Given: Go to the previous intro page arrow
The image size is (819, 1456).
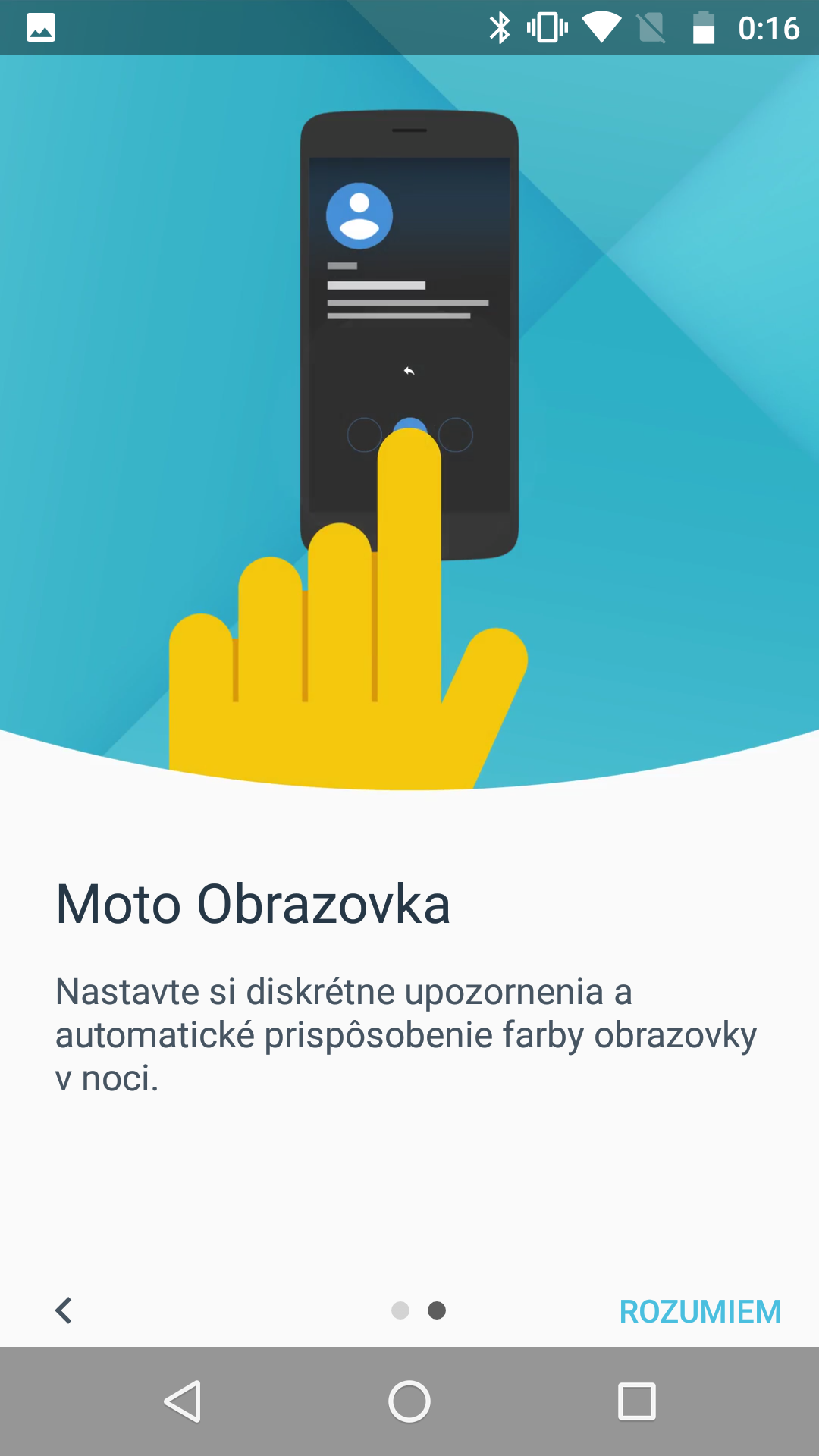Looking at the screenshot, I should point(64,1310).
